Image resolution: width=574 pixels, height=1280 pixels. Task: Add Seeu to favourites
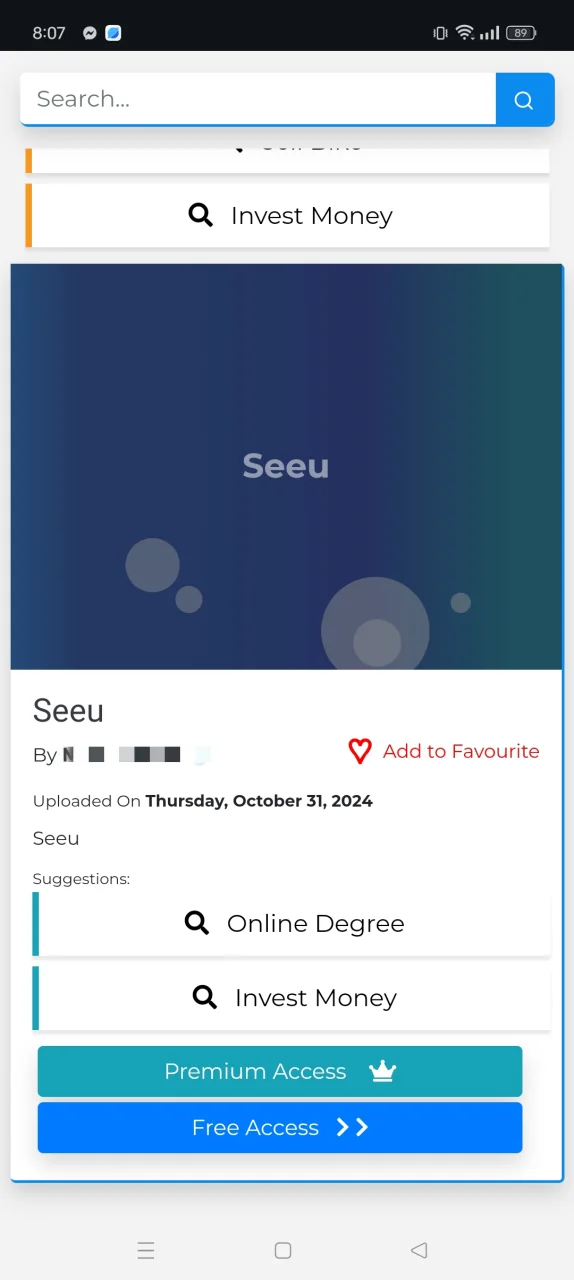[443, 751]
